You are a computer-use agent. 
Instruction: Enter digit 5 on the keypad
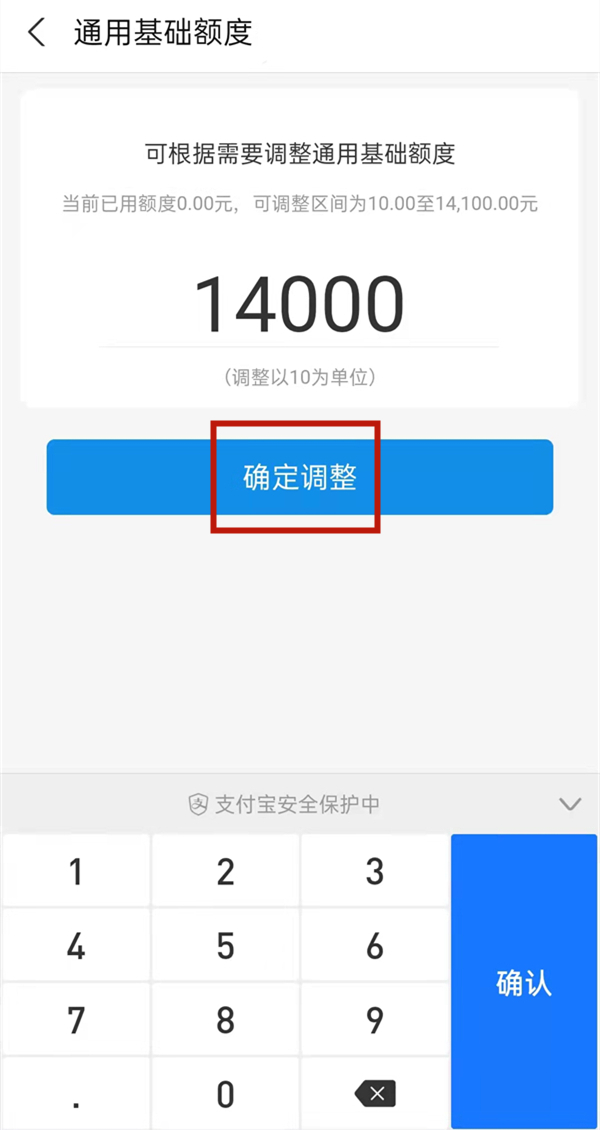225,946
